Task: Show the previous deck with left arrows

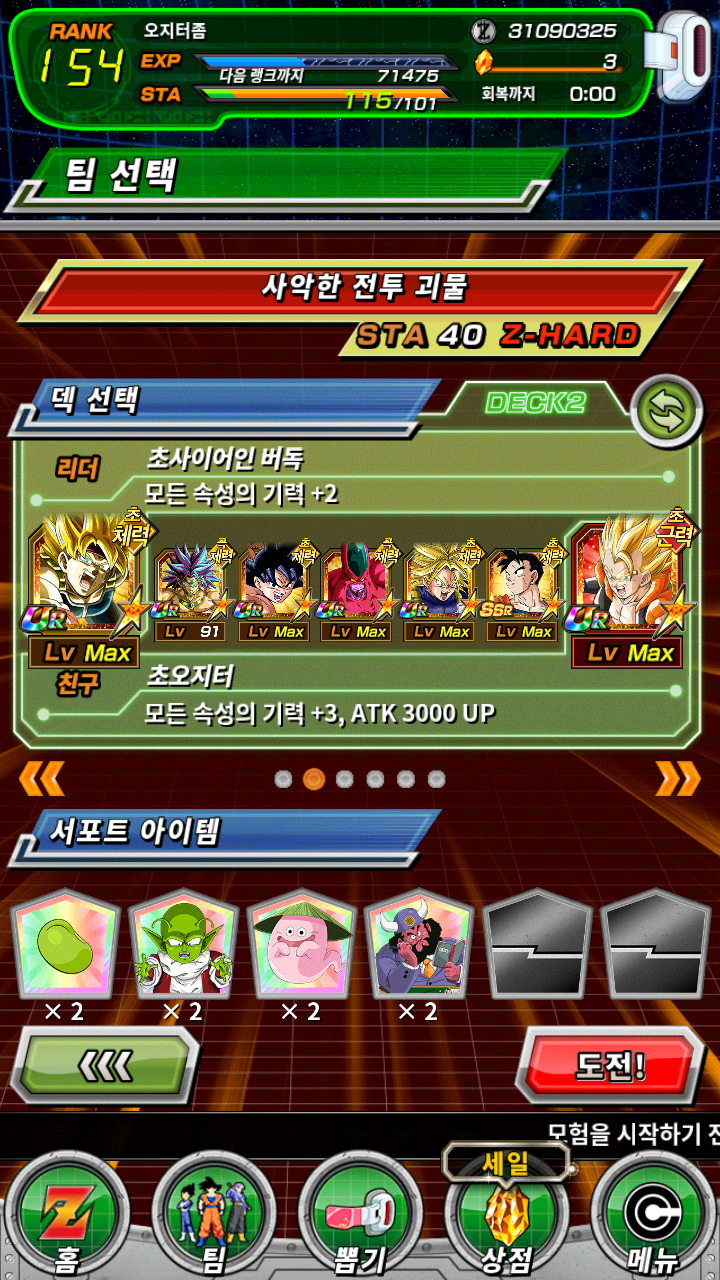Action: 42,779
